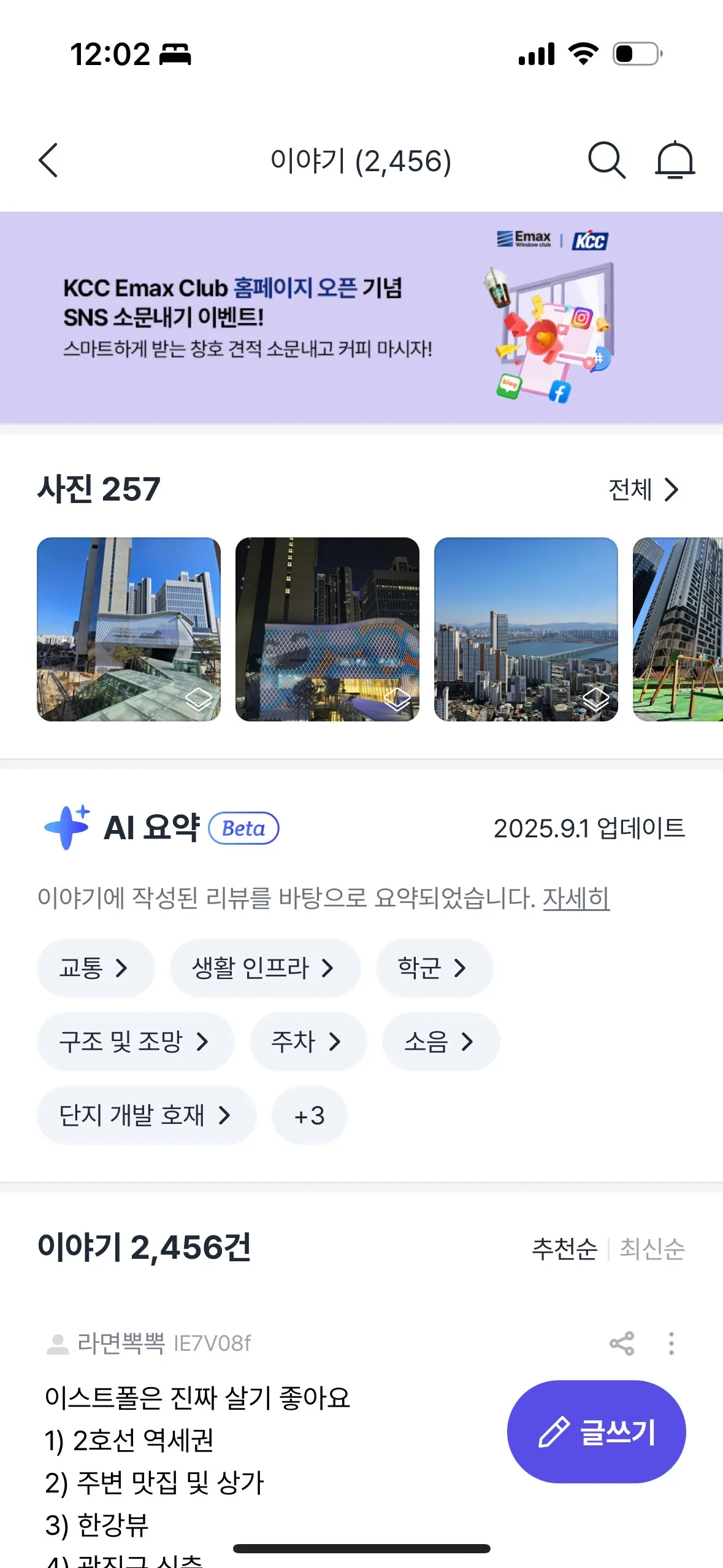Viewport: 723px width, 1568px height.
Task: Open the 단지 개발 호재 chip
Action: [x=146, y=1115]
